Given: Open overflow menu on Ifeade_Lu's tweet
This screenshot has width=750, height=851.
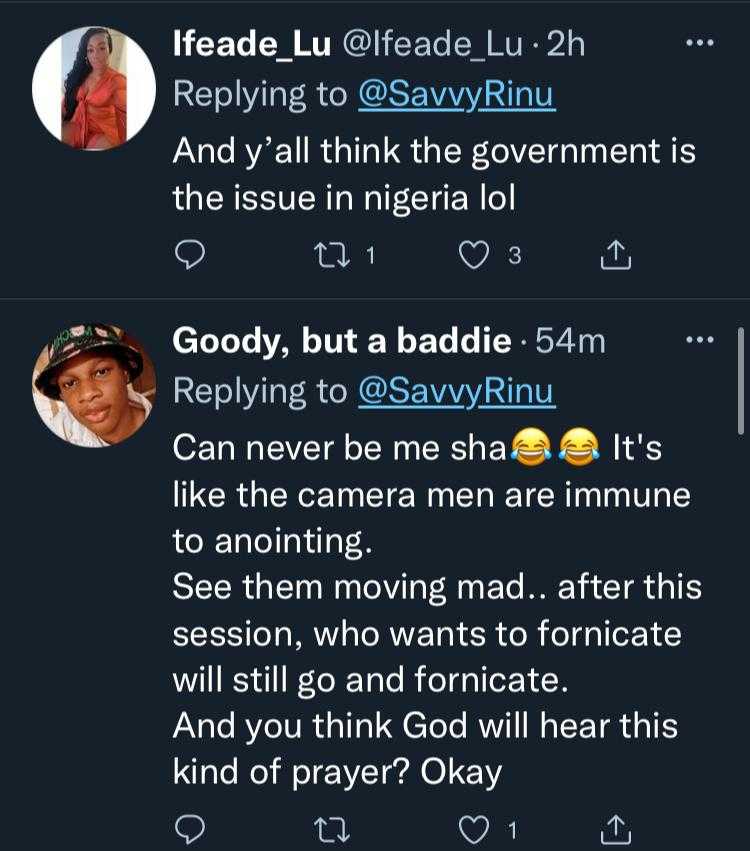Looking at the screenshot, I should click(698, 45).
